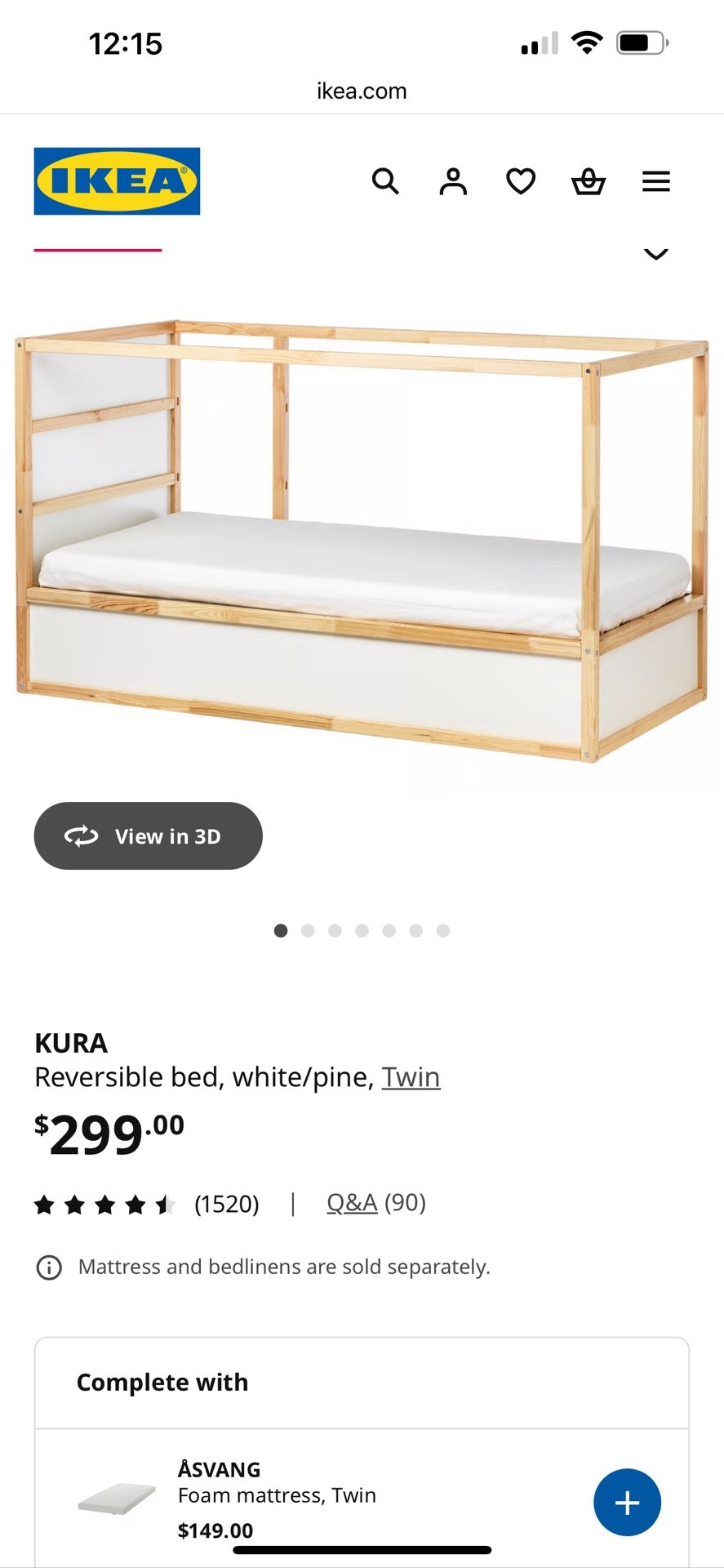Open the favorites heart icon
The width and height of the screenshot is (724, 1568).
tap(520, 181)
